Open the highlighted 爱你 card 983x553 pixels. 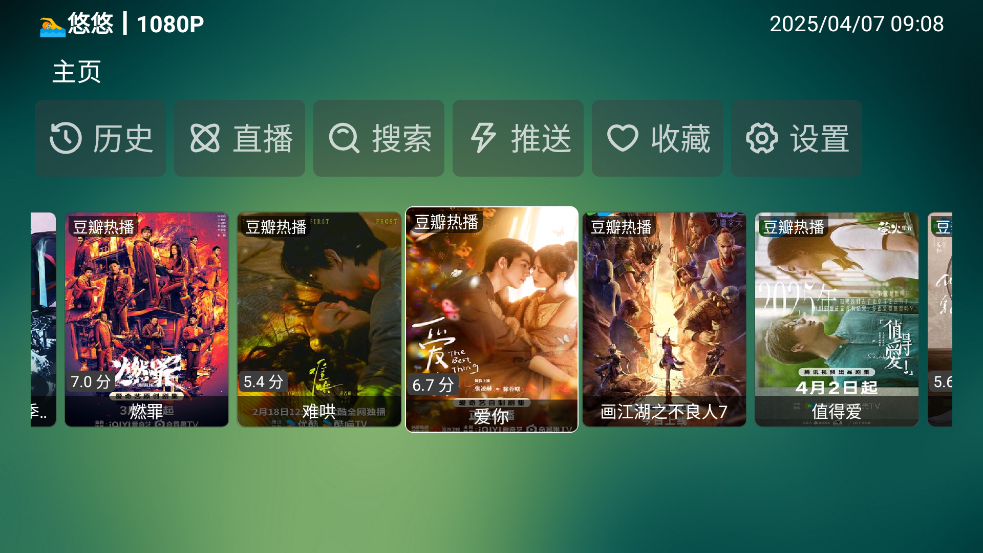point(491,319)
